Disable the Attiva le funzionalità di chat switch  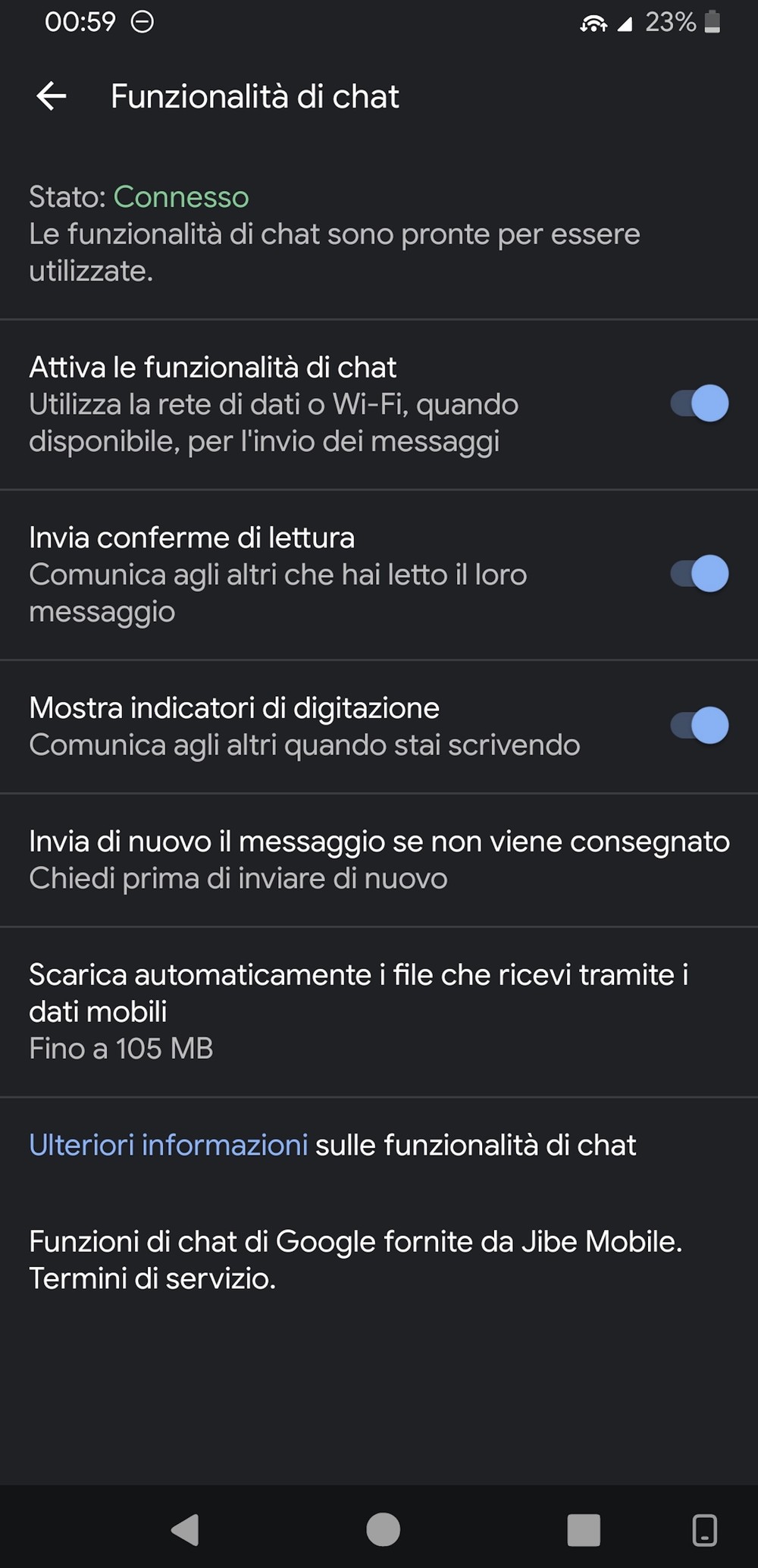(699, 403)
